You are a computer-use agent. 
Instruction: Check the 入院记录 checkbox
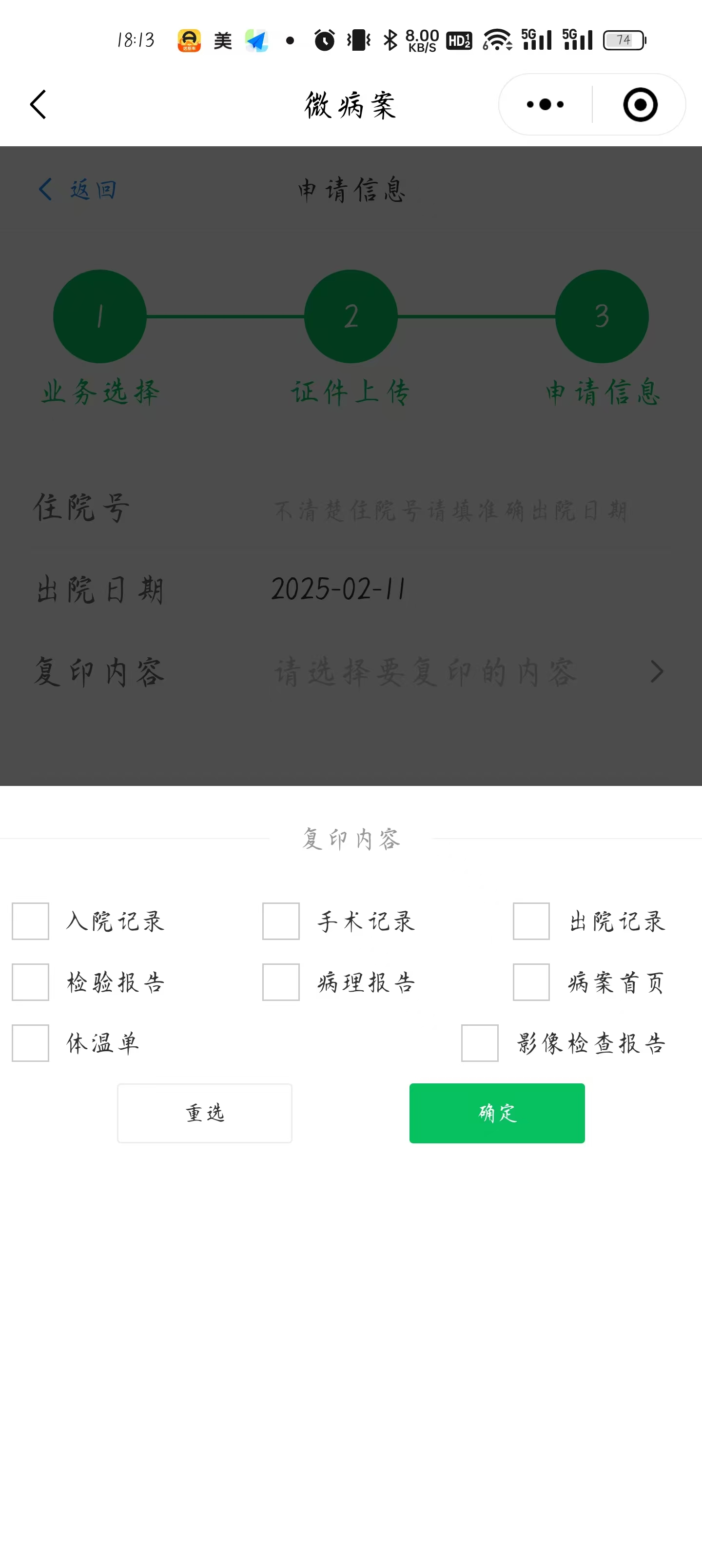30,921
